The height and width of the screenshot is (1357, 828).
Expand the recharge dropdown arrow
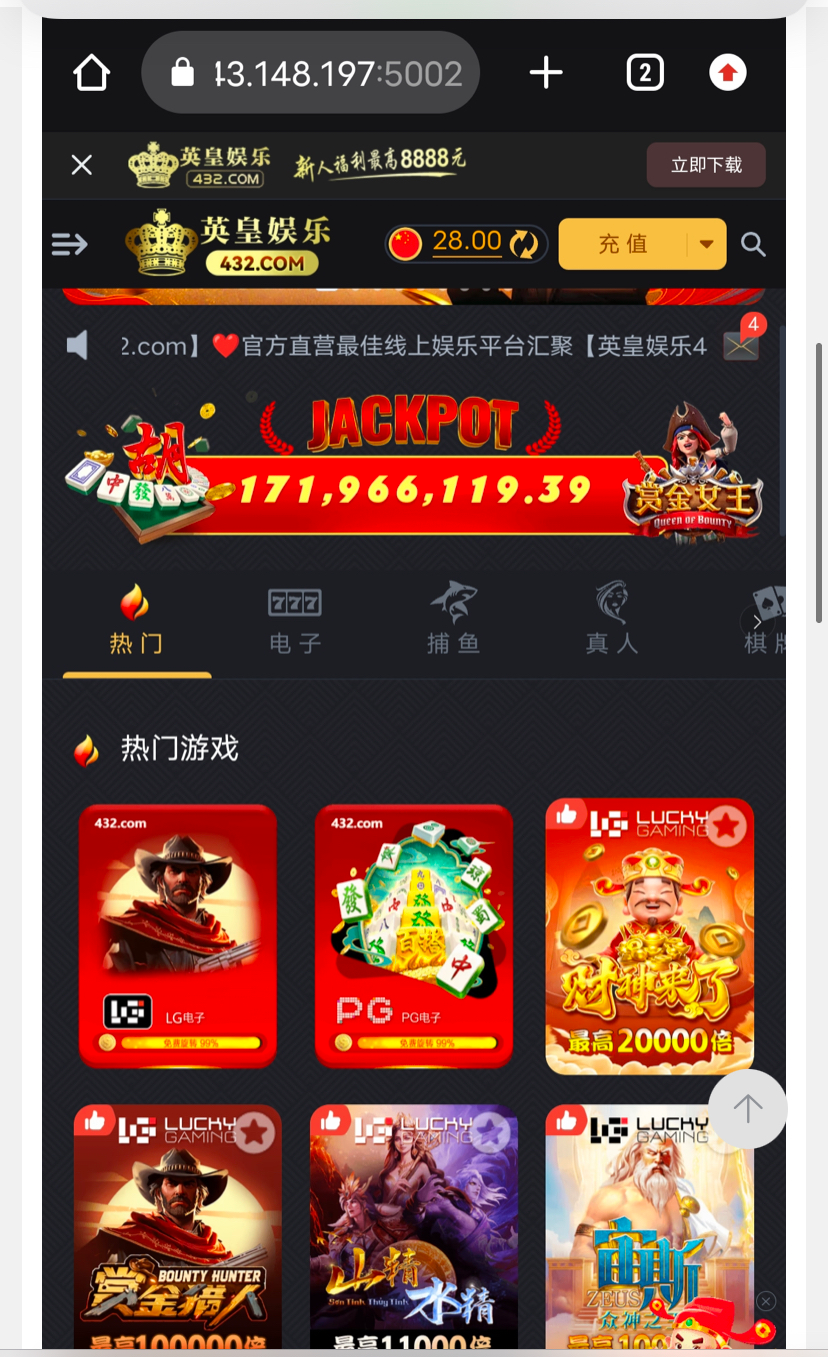(x=707, y=244)
